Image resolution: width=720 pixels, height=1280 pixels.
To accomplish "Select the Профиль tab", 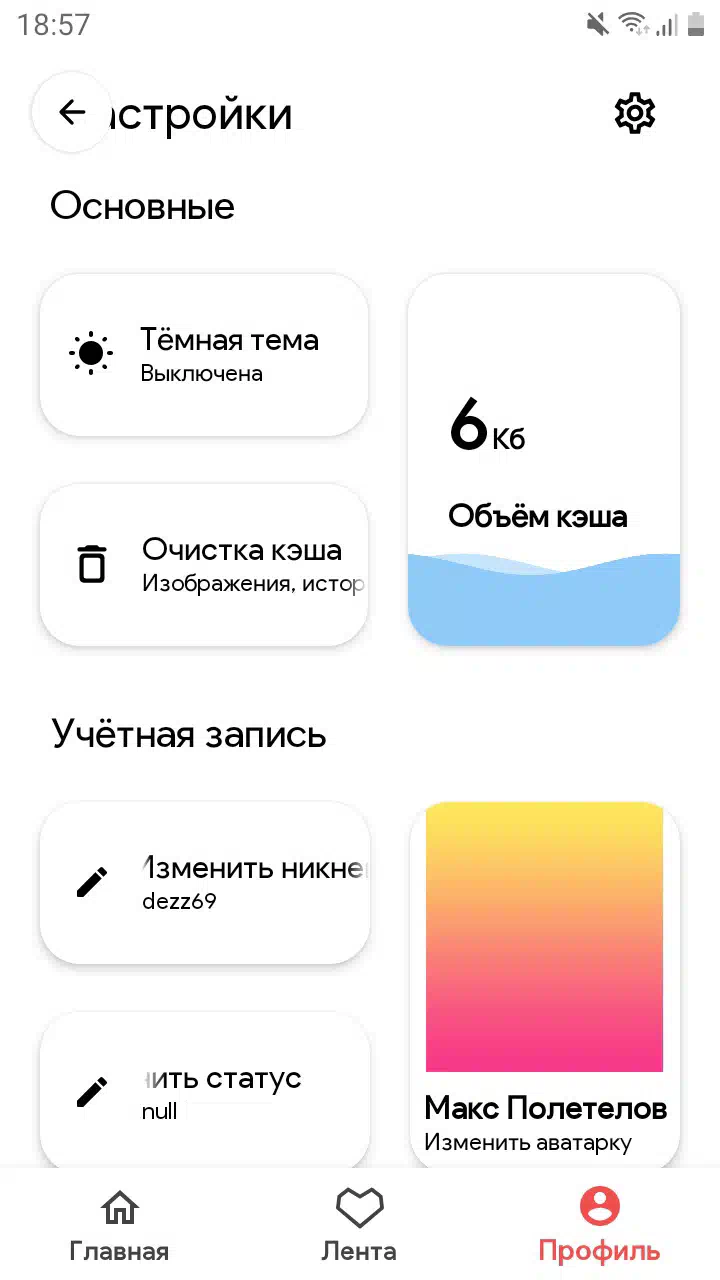I will [x=599, y=1225].
